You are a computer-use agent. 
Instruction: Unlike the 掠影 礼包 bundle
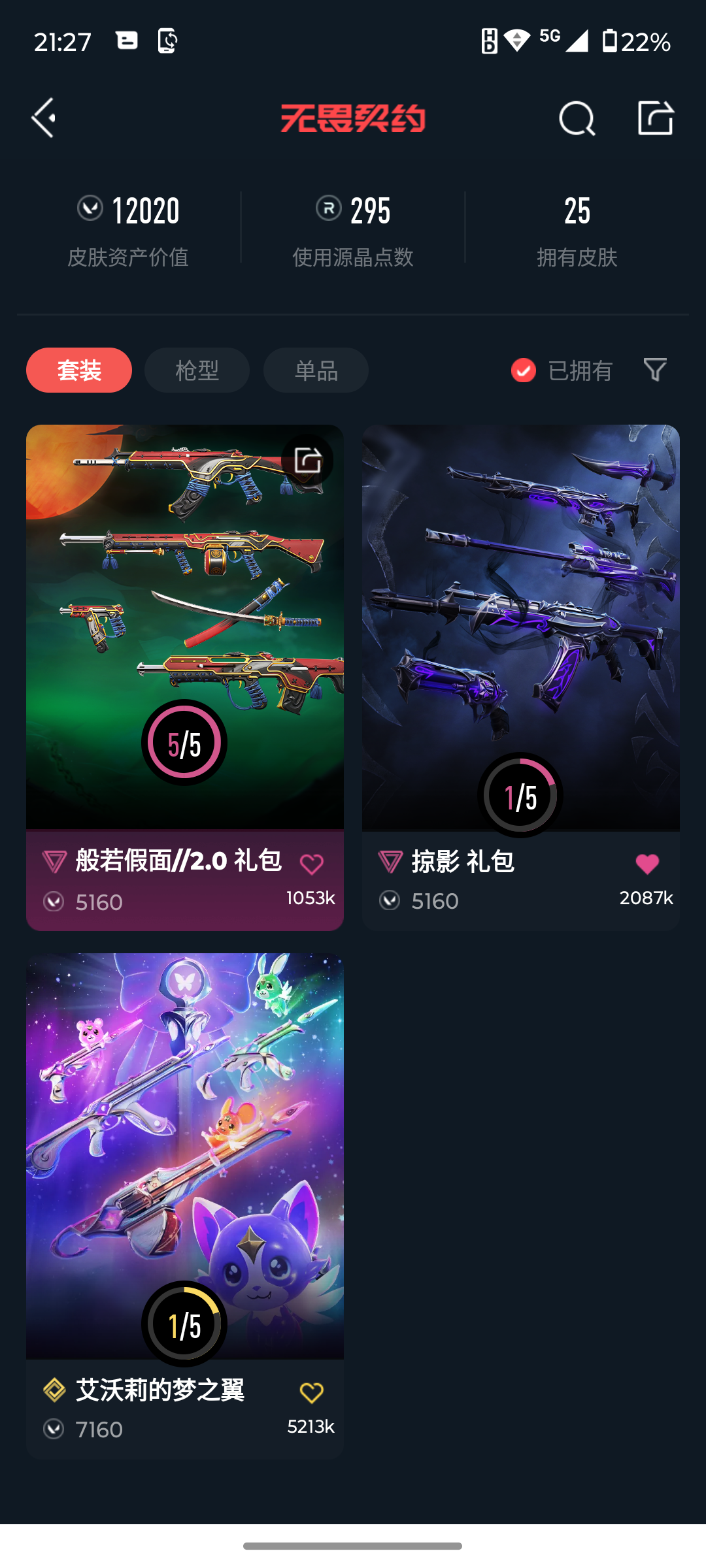(x=647, y=864)
